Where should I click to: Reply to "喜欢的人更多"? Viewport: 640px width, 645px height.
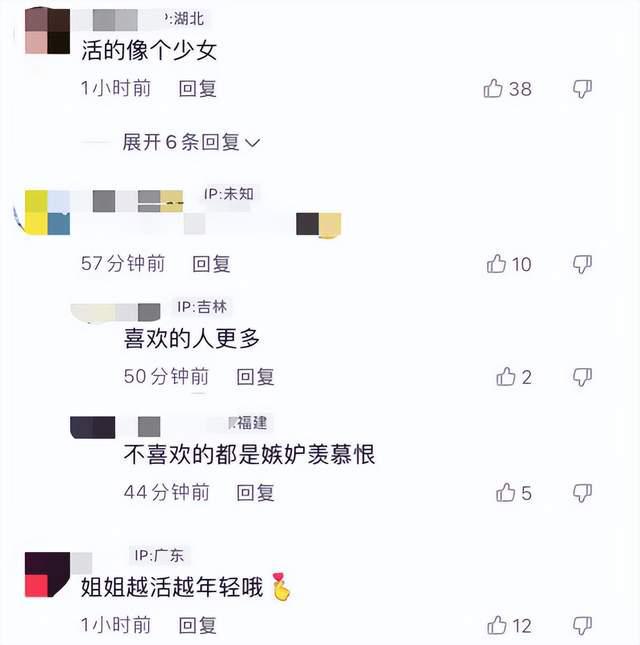tap(255, 377)
